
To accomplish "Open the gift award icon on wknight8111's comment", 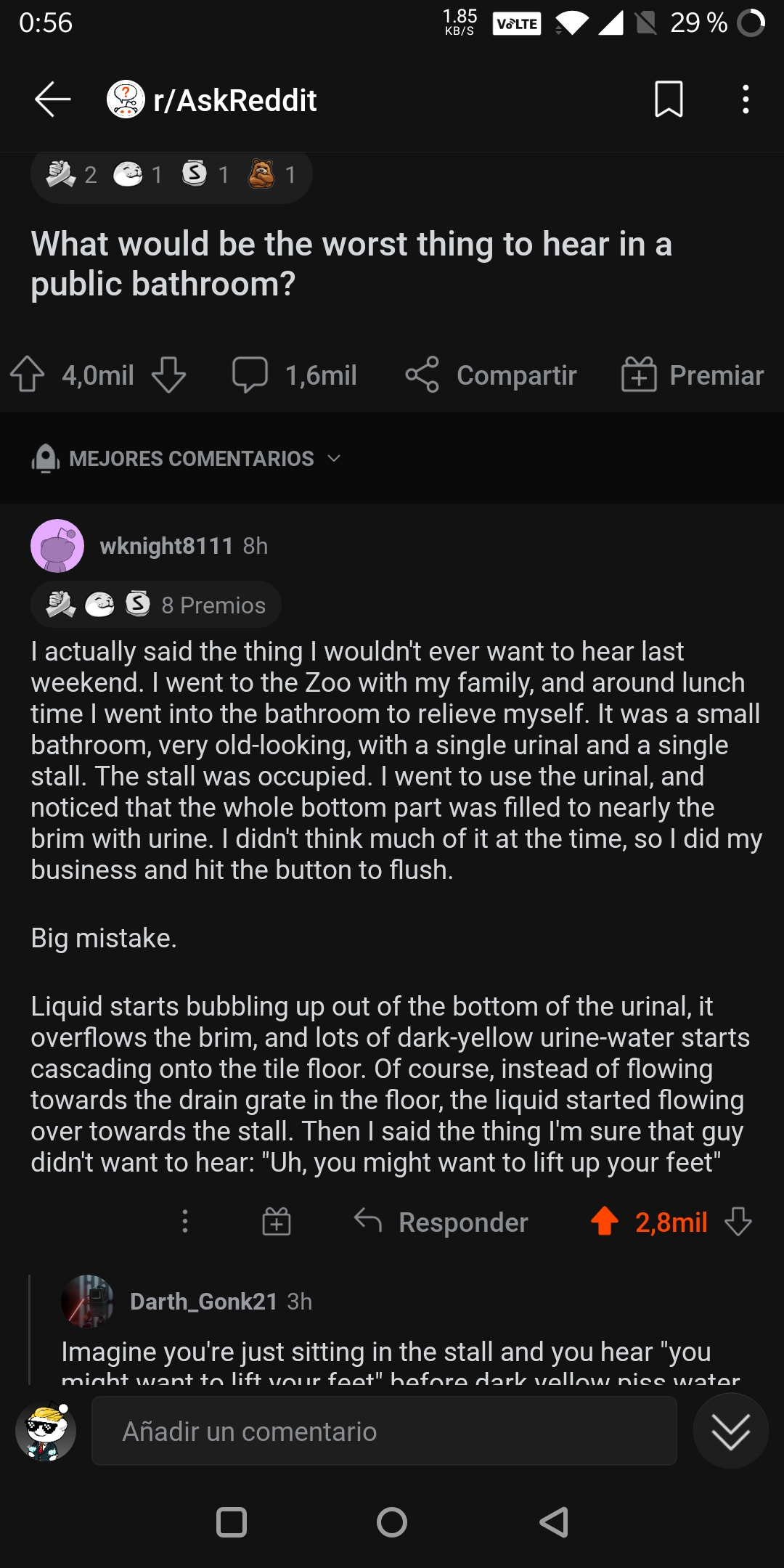I will [x=276, y=1222].
